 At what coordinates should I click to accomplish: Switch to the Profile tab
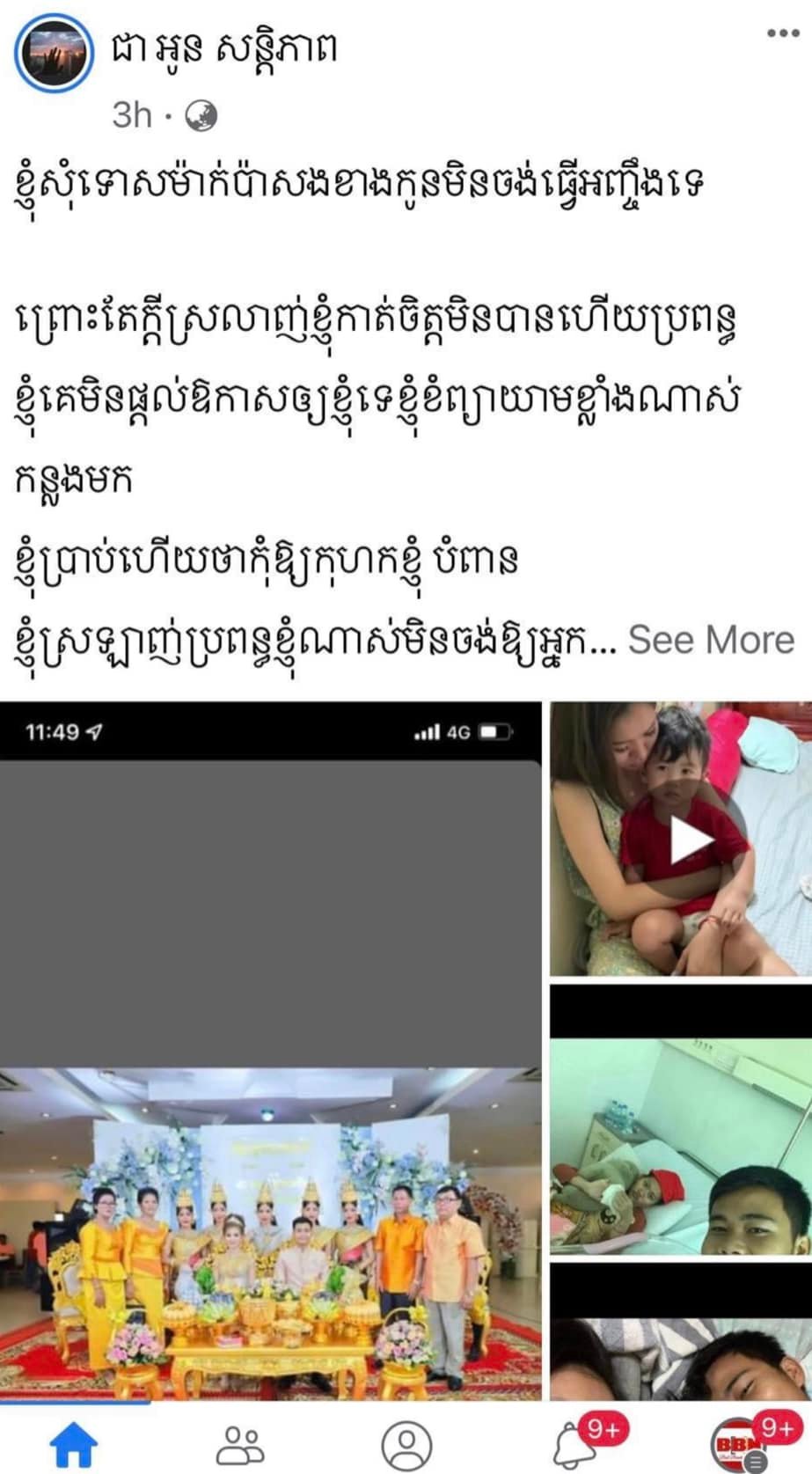click(x=406, y=1444)
